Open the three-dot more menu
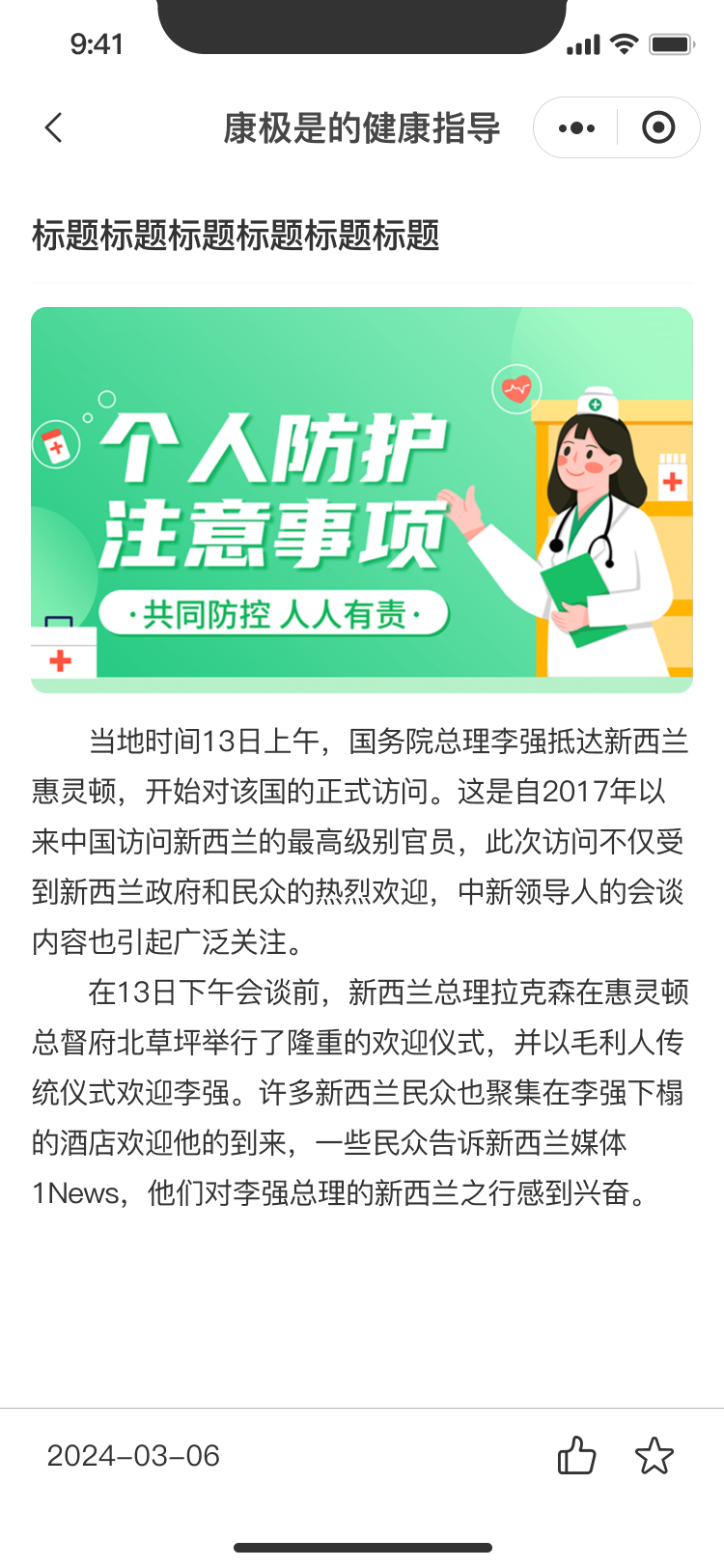The height and width of the screenshot is (1568, 724). point(576,127)
